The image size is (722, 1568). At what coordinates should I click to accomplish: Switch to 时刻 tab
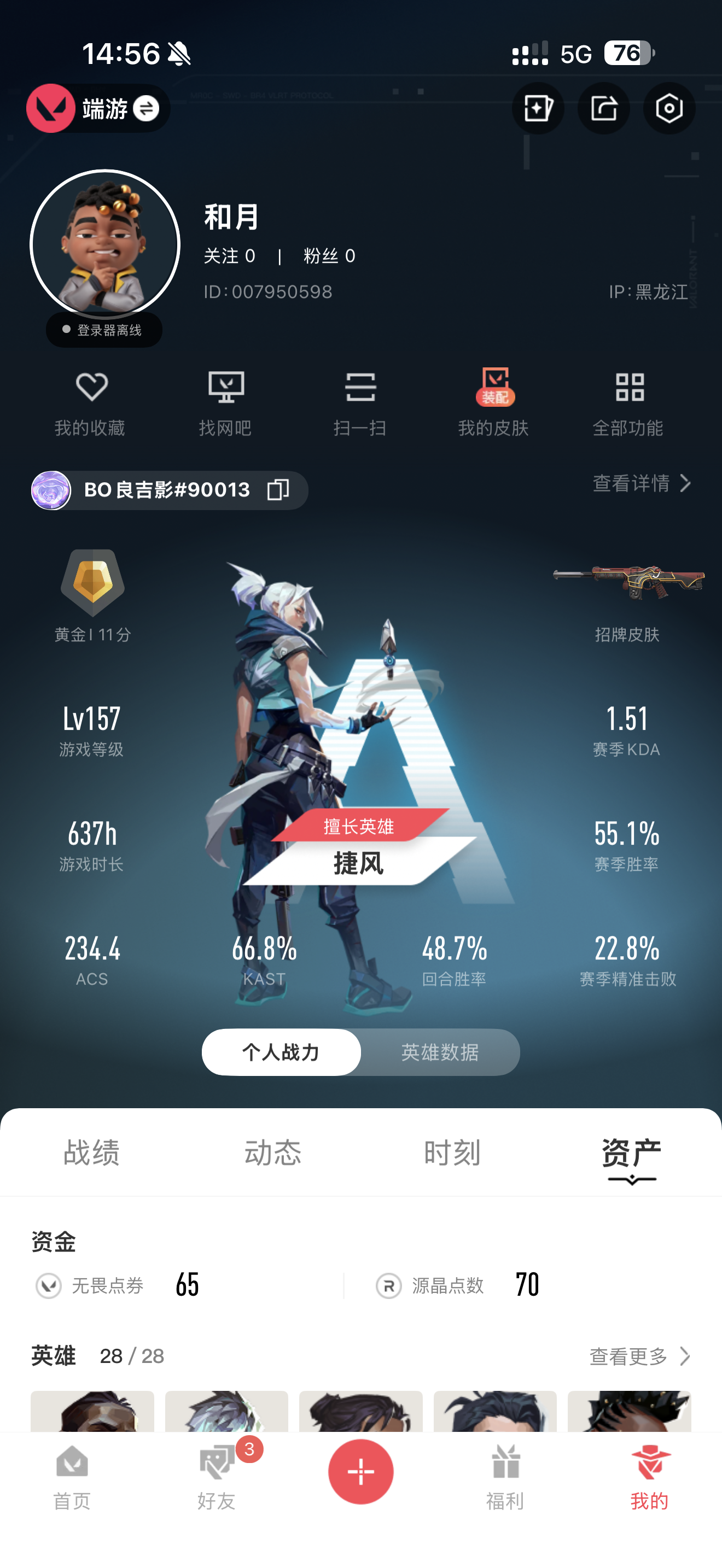pyautogui.click(x=452, y=1152)
